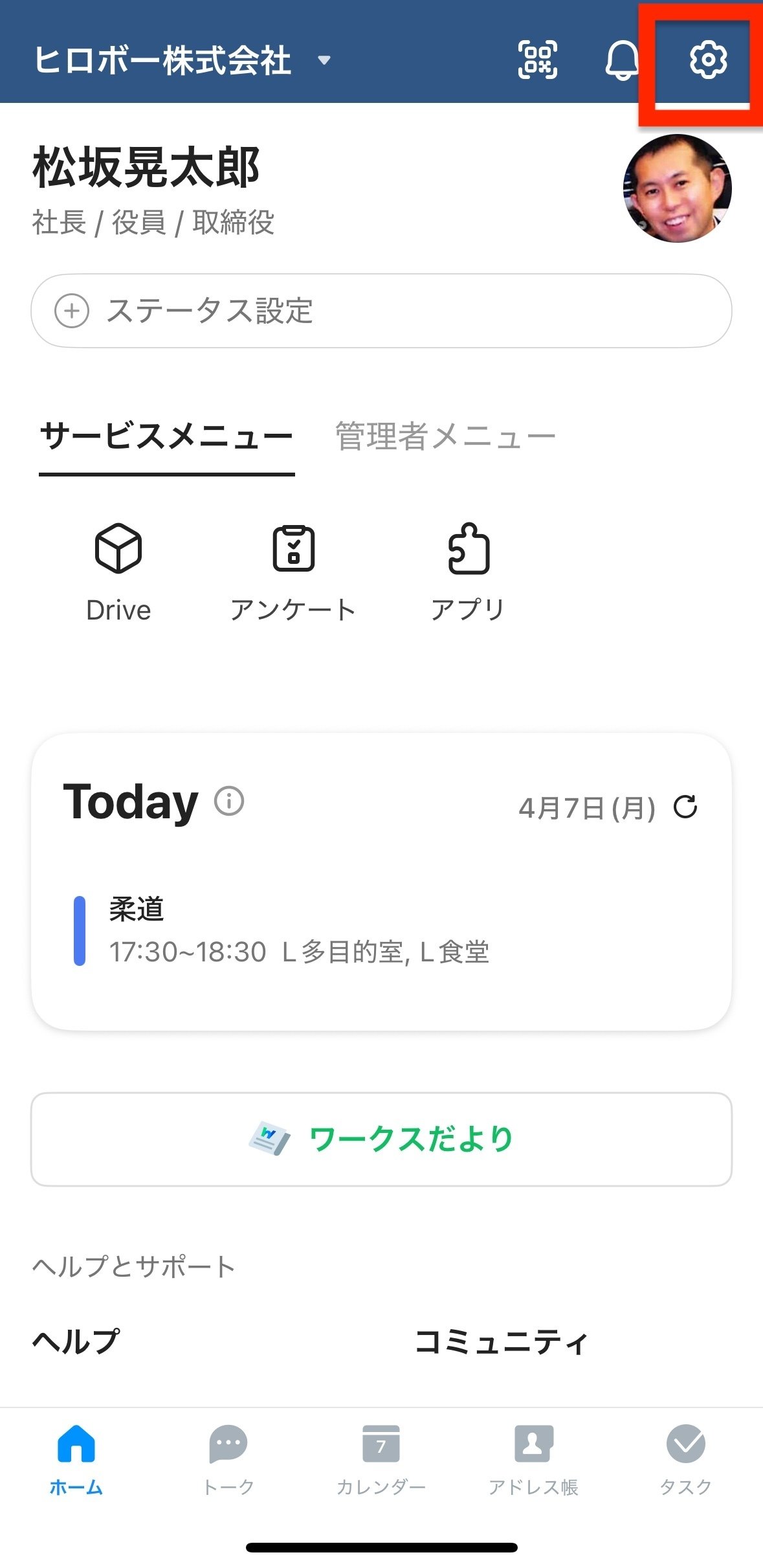Image resolution: width=763 pixels, height=1568 pixels.
Task: Expand the ヒロボー株式会社 company dropdown
Action: (x=324, y=60)
